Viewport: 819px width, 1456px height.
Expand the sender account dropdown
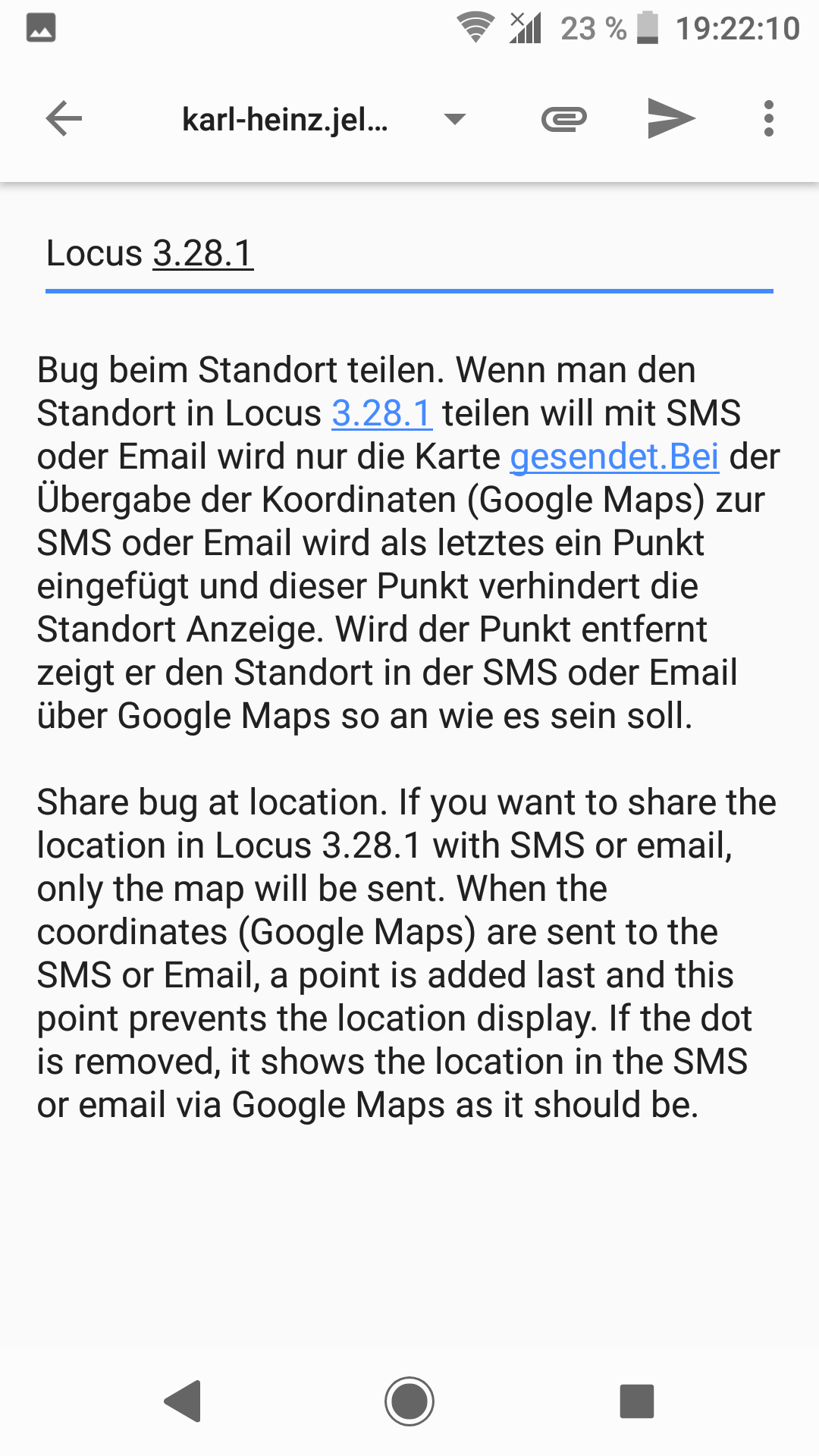[454, 119]
